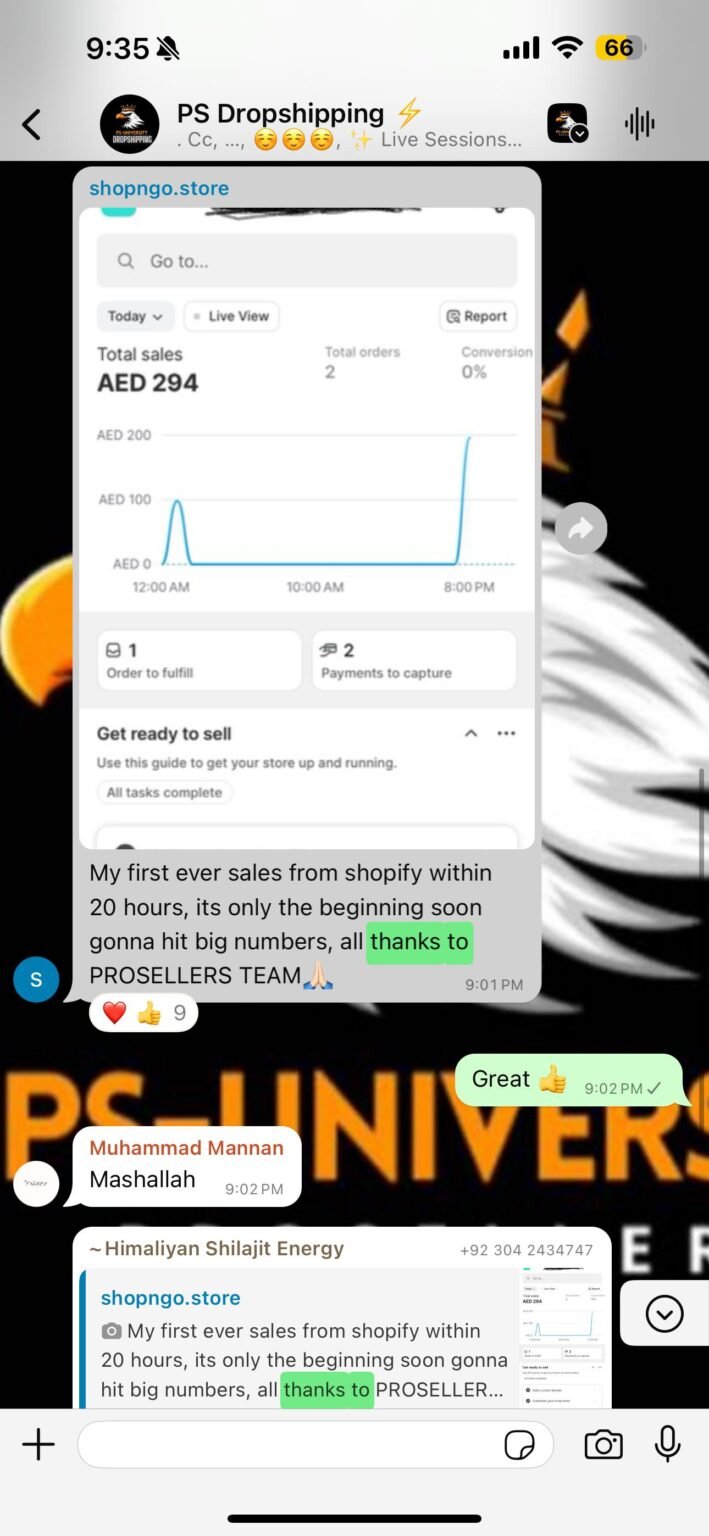709x1536 pixels.
Task: Jump to the latest messages
Action: tap(665, 1313)
